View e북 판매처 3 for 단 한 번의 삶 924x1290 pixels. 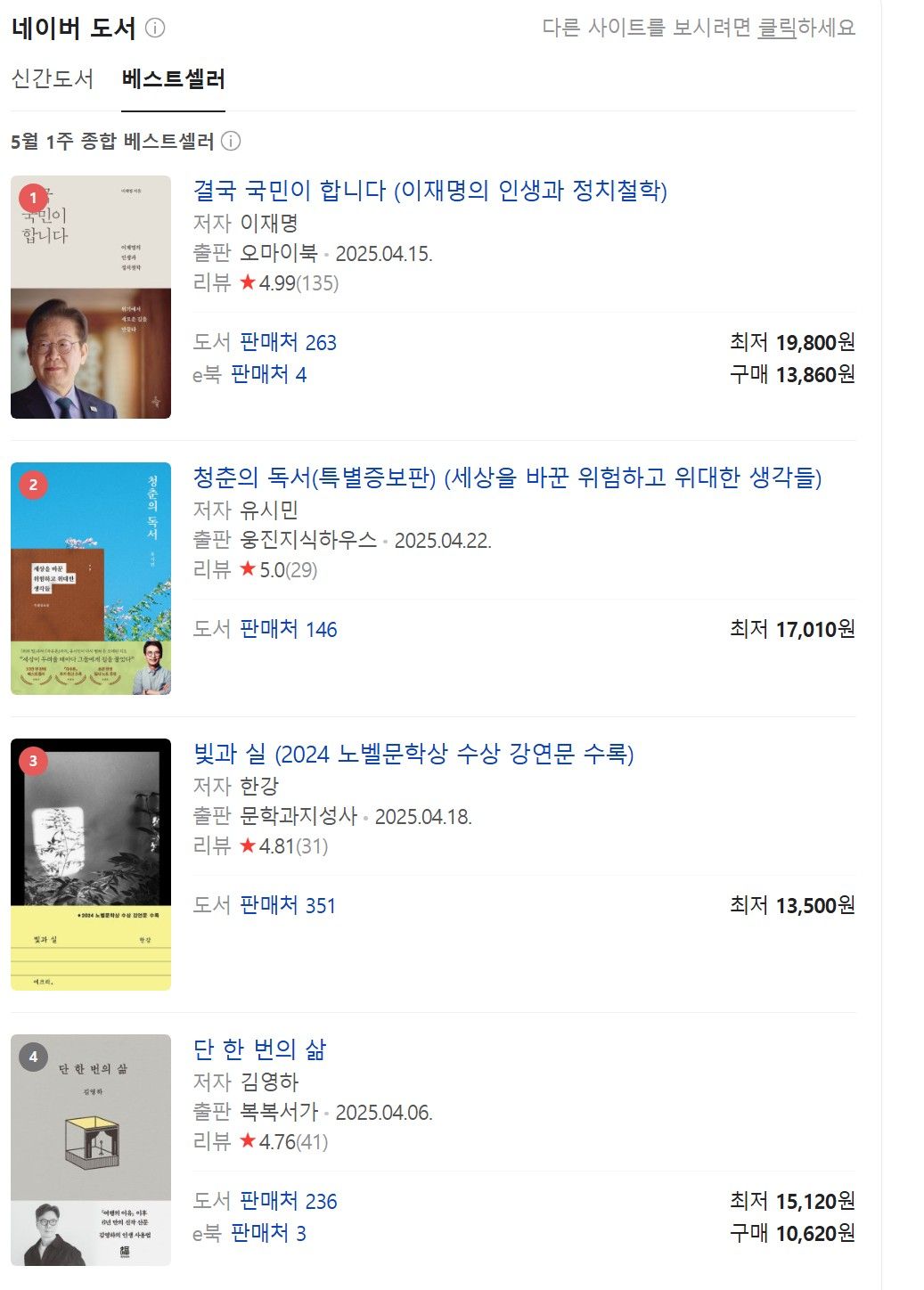pos(268,1233)
